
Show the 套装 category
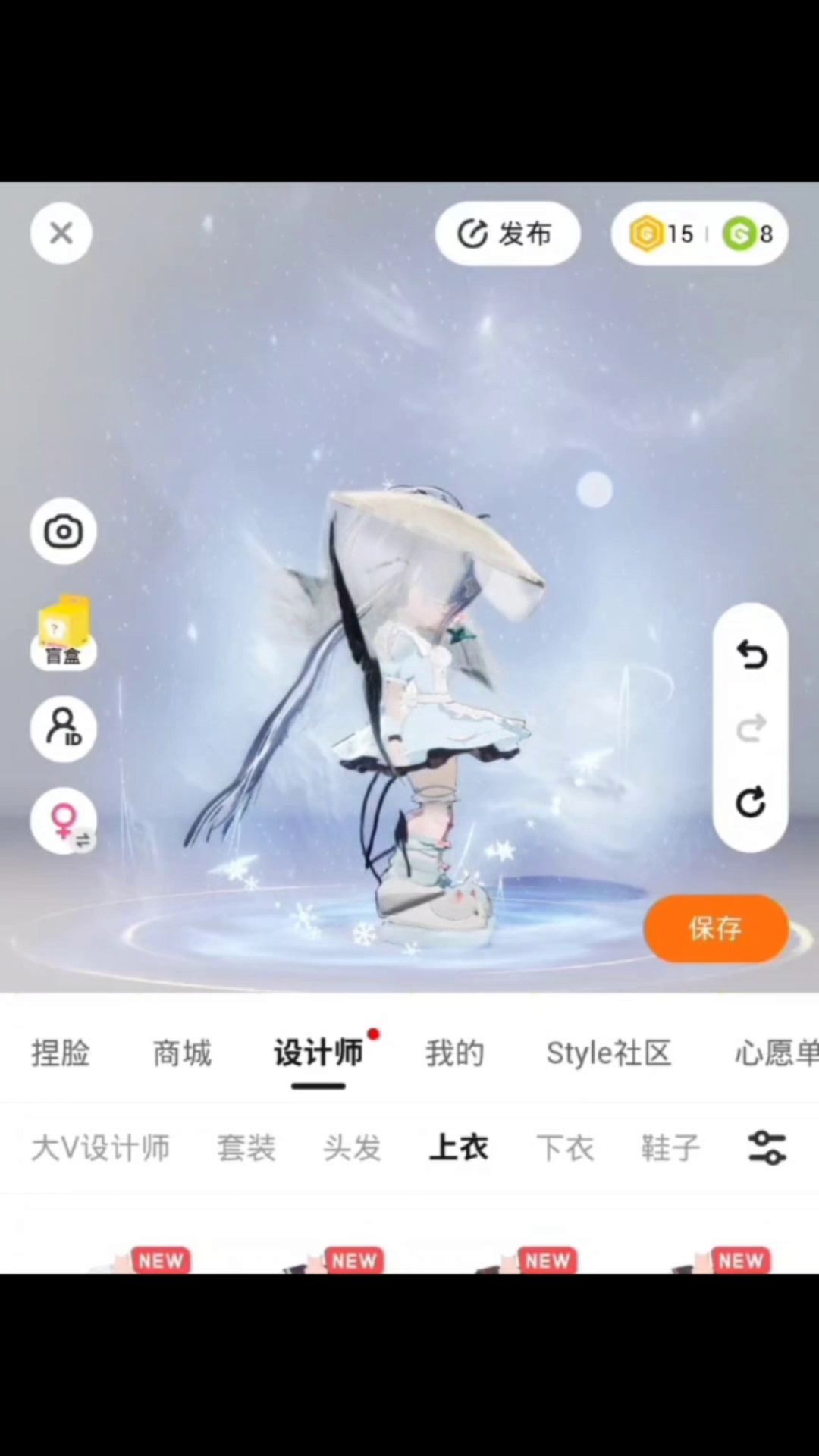[x=246, y=1148]
